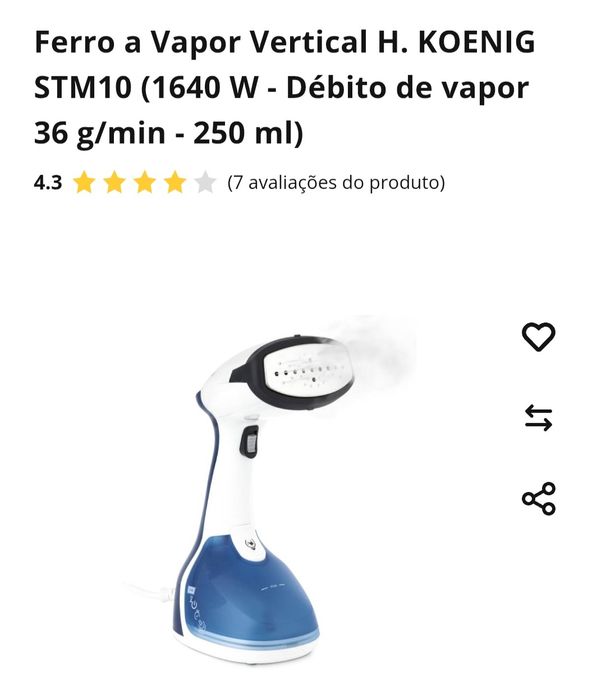
Task: Tap the compare arrows icon
Action: [x=538, y=418]
